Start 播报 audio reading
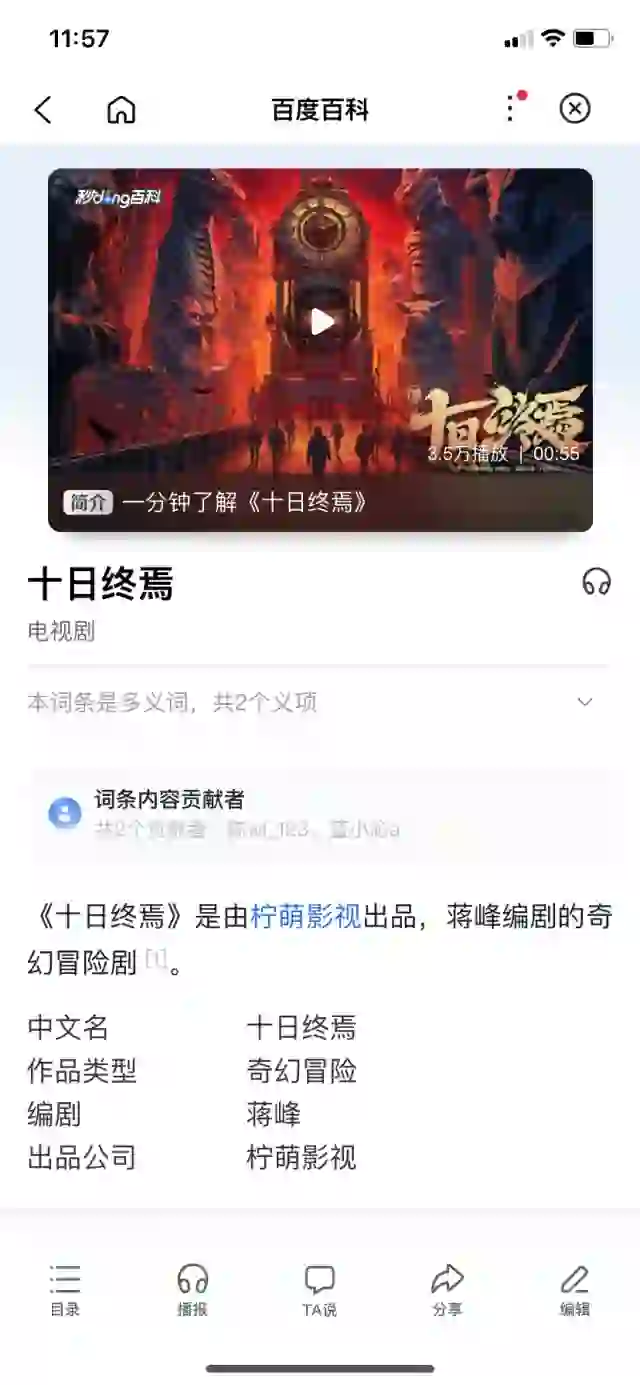 pos(192,1289)
